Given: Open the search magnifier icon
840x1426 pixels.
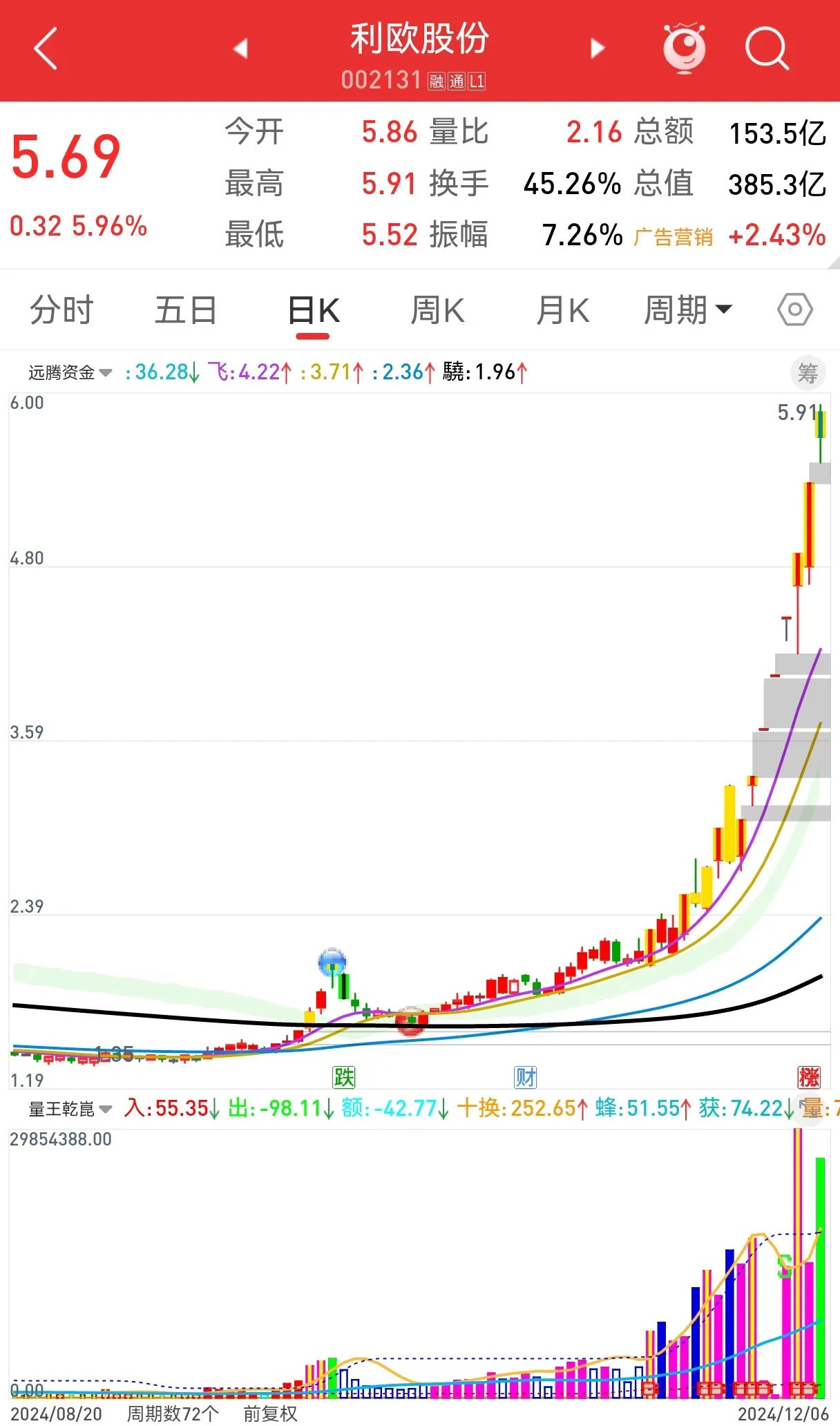Looking at the screenshot, I should (767, 48).
